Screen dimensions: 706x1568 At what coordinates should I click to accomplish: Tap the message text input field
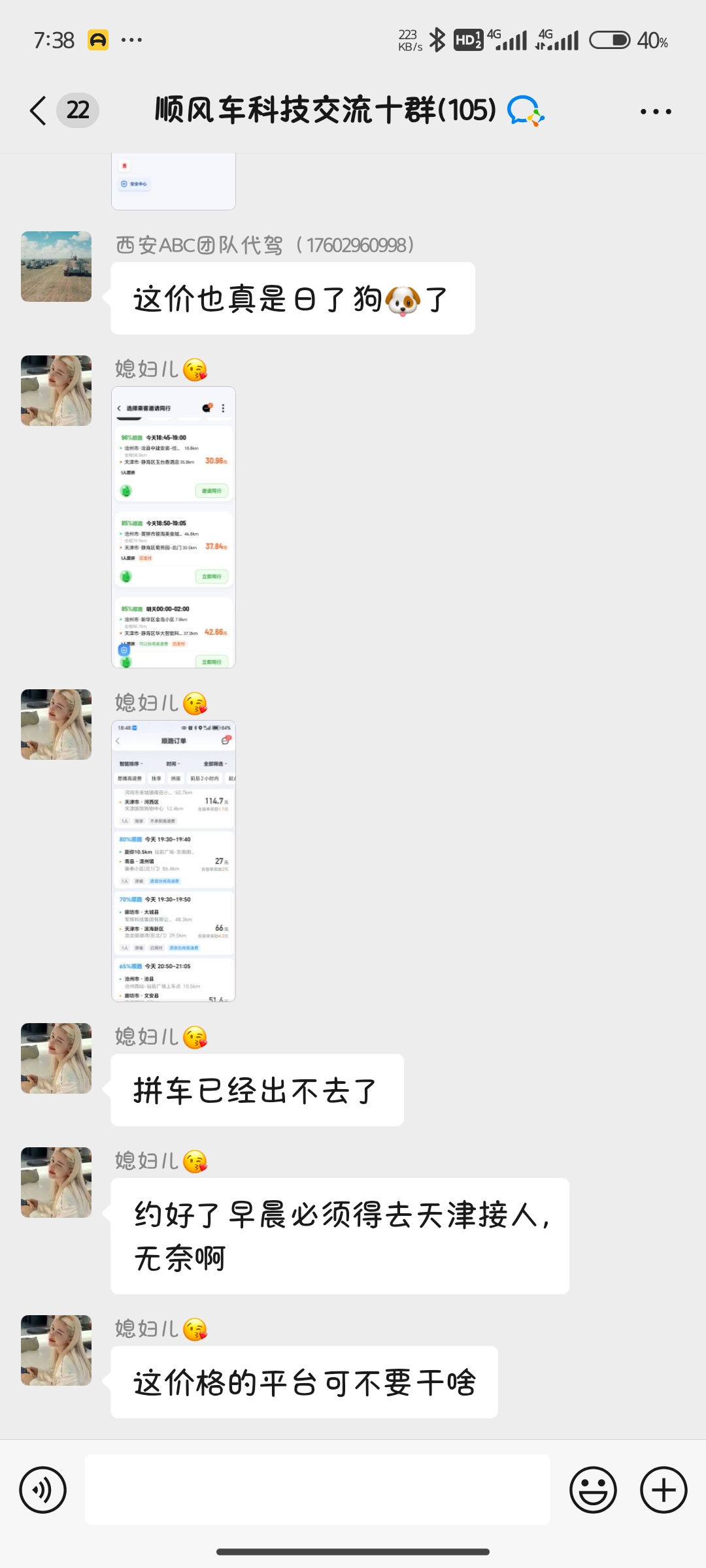coord(318,1490)
